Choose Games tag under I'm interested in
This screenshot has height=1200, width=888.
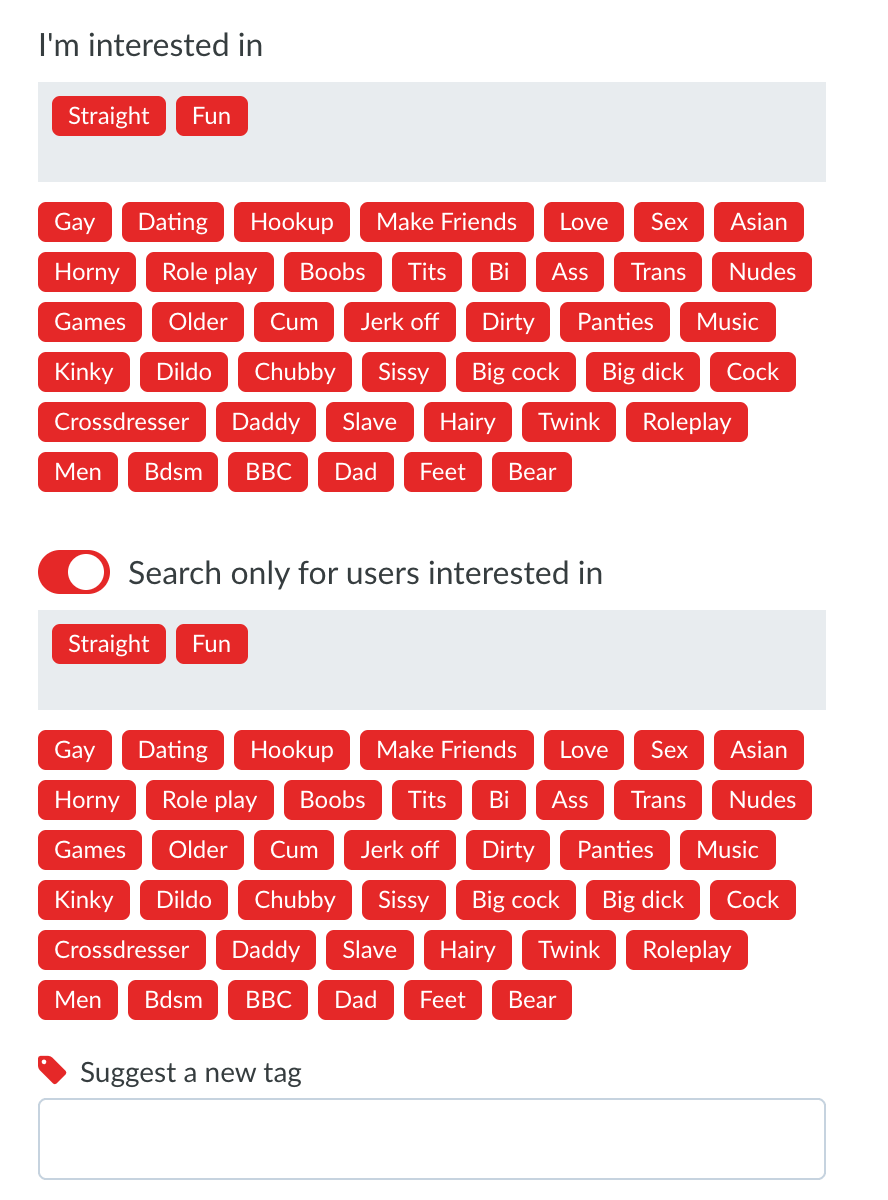coord(90,322)
